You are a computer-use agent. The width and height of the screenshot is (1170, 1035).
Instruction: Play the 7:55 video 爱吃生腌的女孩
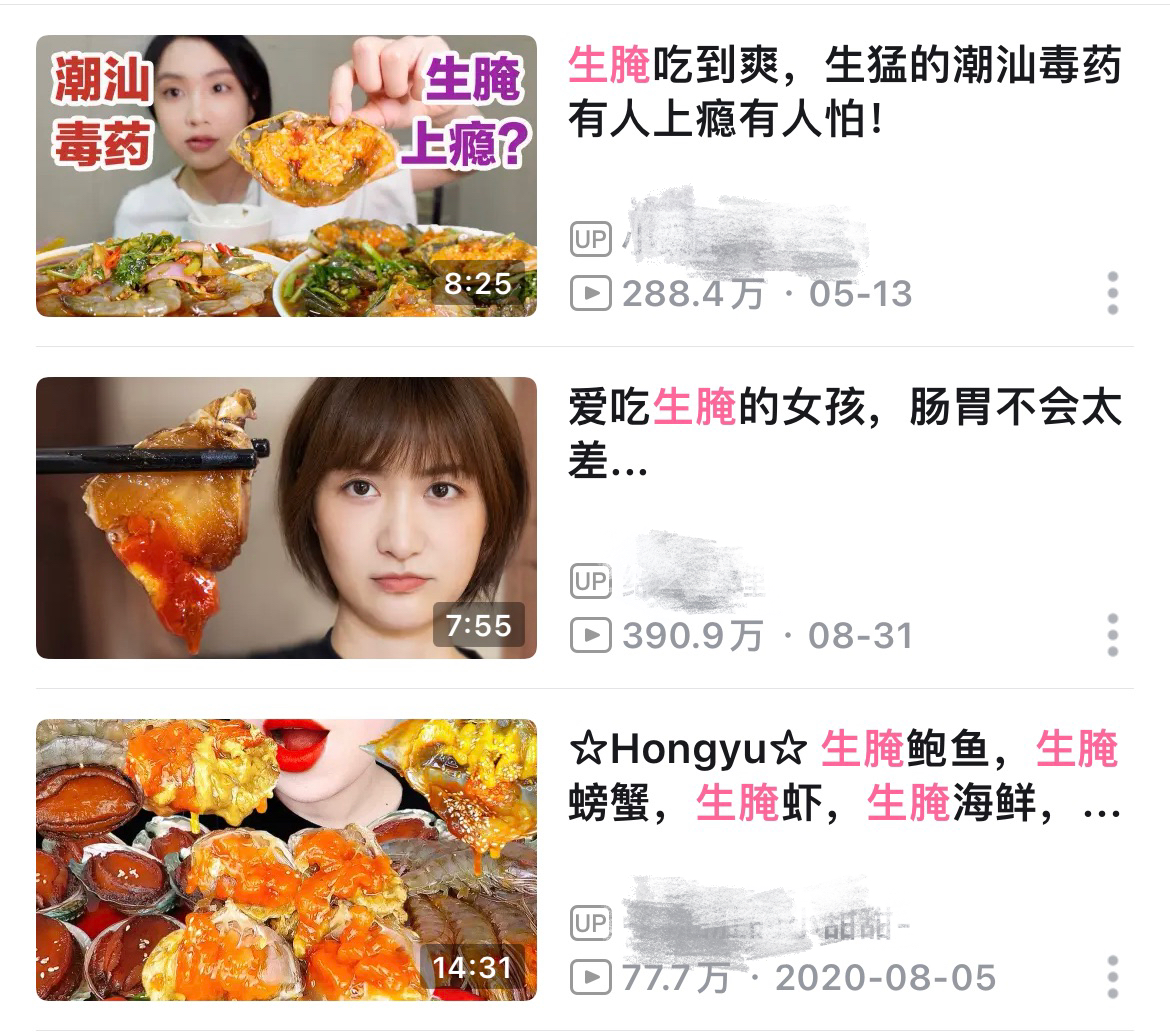(286, 518)
